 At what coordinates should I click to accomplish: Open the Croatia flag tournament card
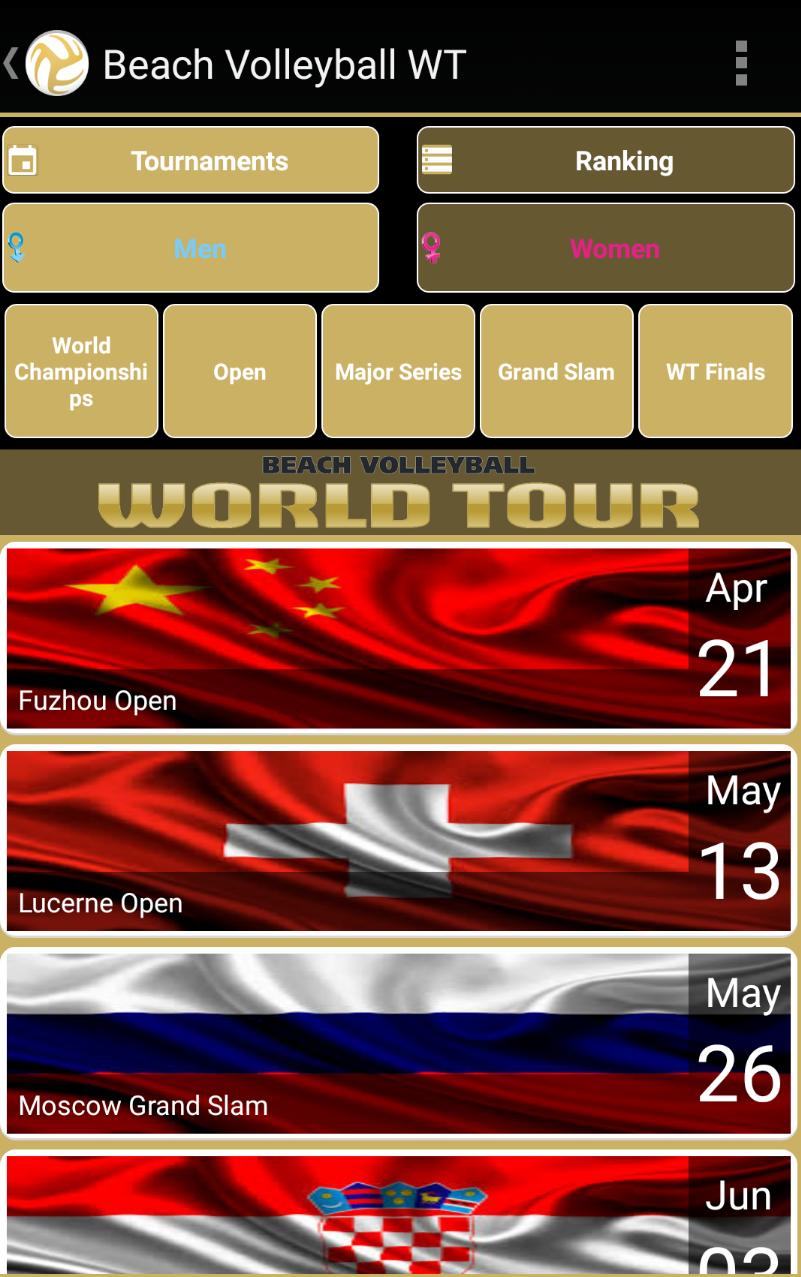[x=400, y=1215]
